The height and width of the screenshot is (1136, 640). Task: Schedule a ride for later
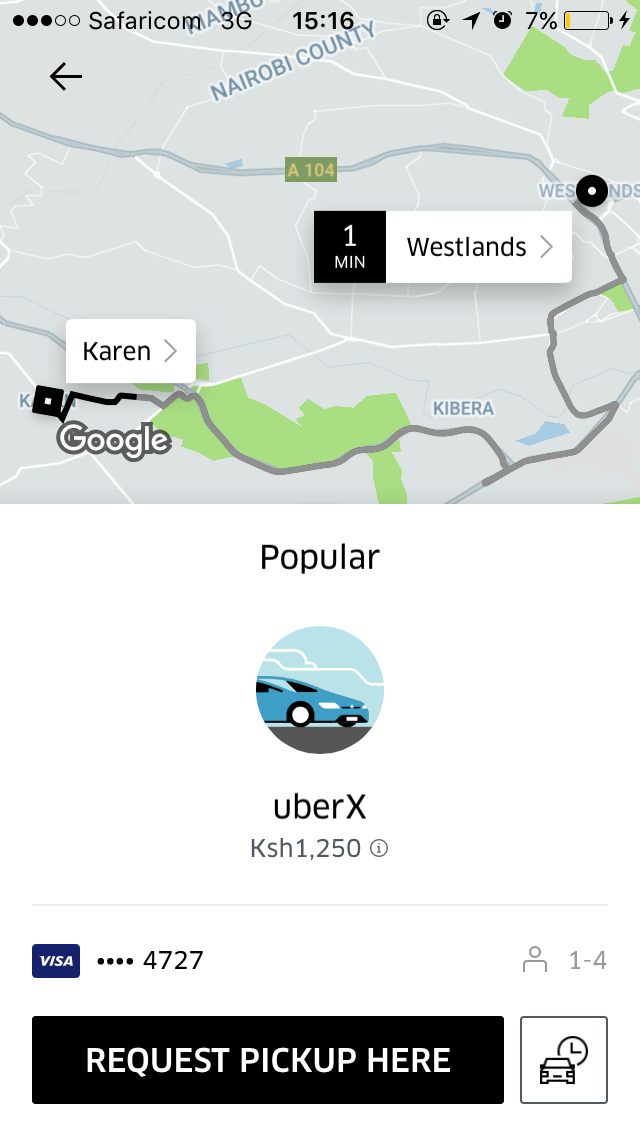[564, 1060]
